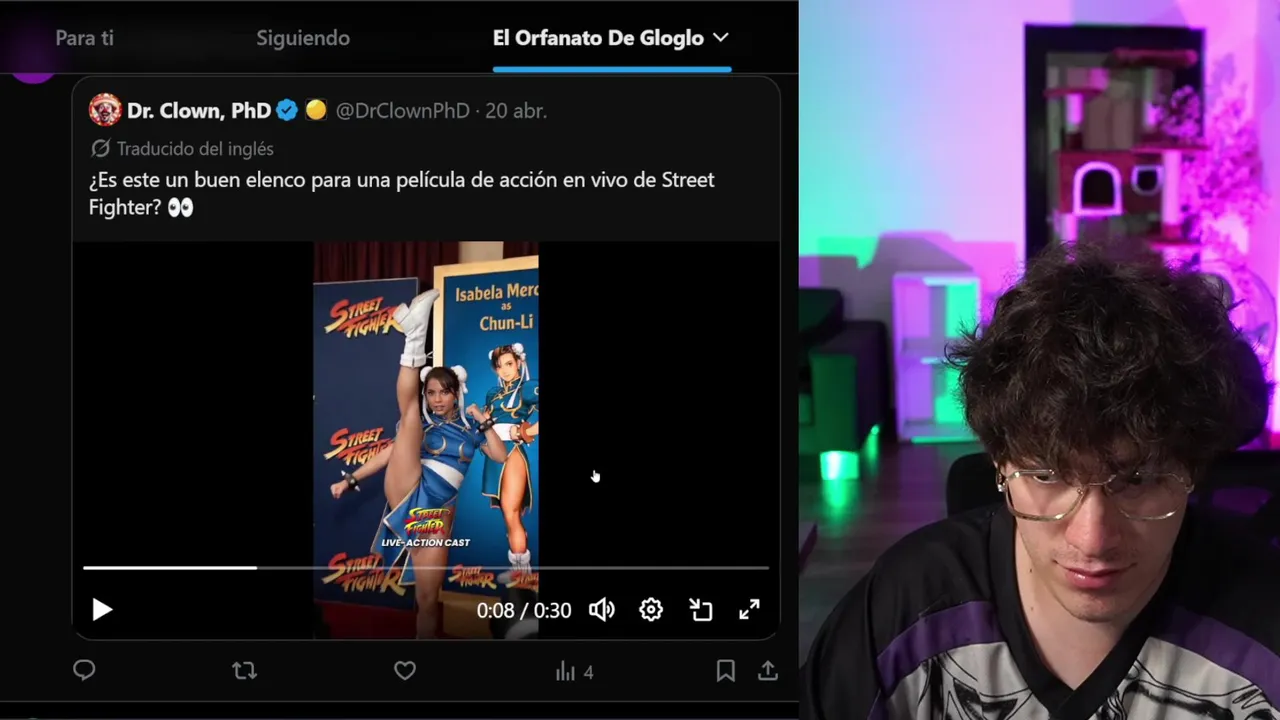Share Dr. Clown's post
The width and height of the screenshot is (1280, 720).
click(x=767, y=671)
